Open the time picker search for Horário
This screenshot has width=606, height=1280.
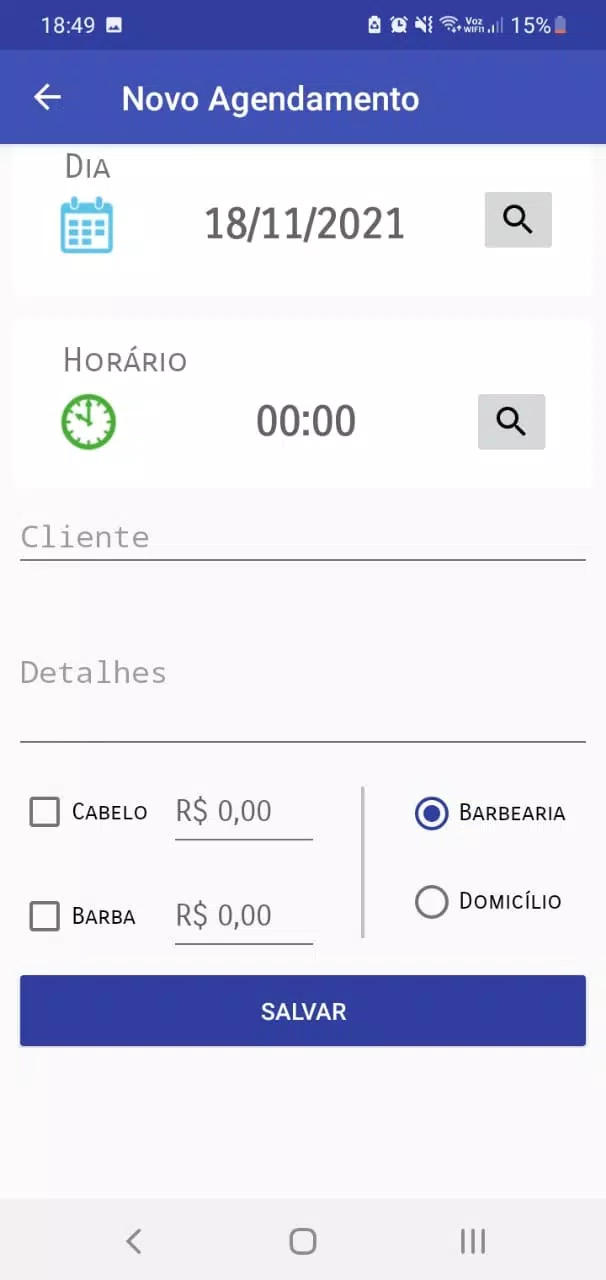click(x=511, y=422)
